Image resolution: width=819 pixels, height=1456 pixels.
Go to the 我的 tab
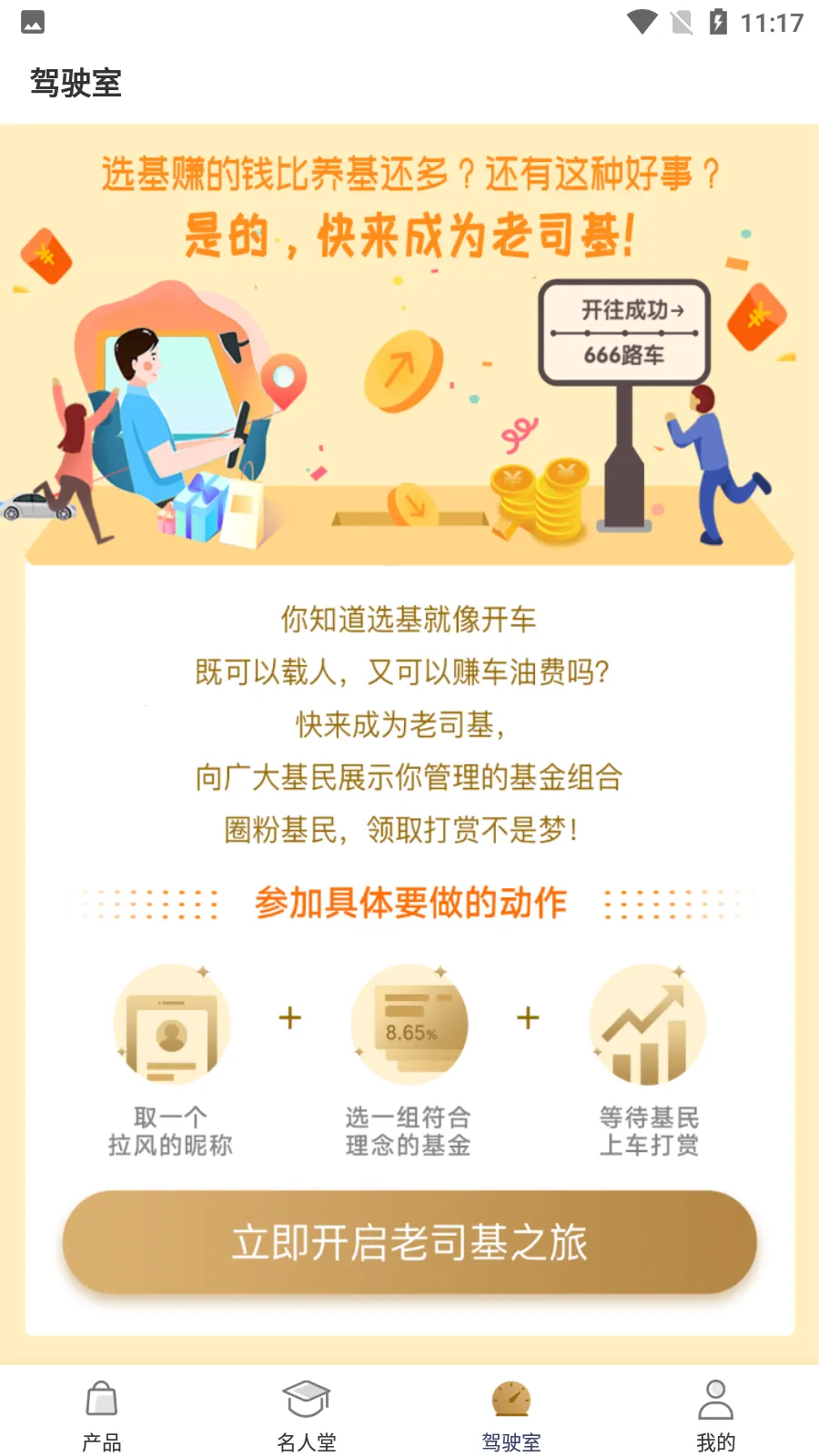click(716, 1415)
